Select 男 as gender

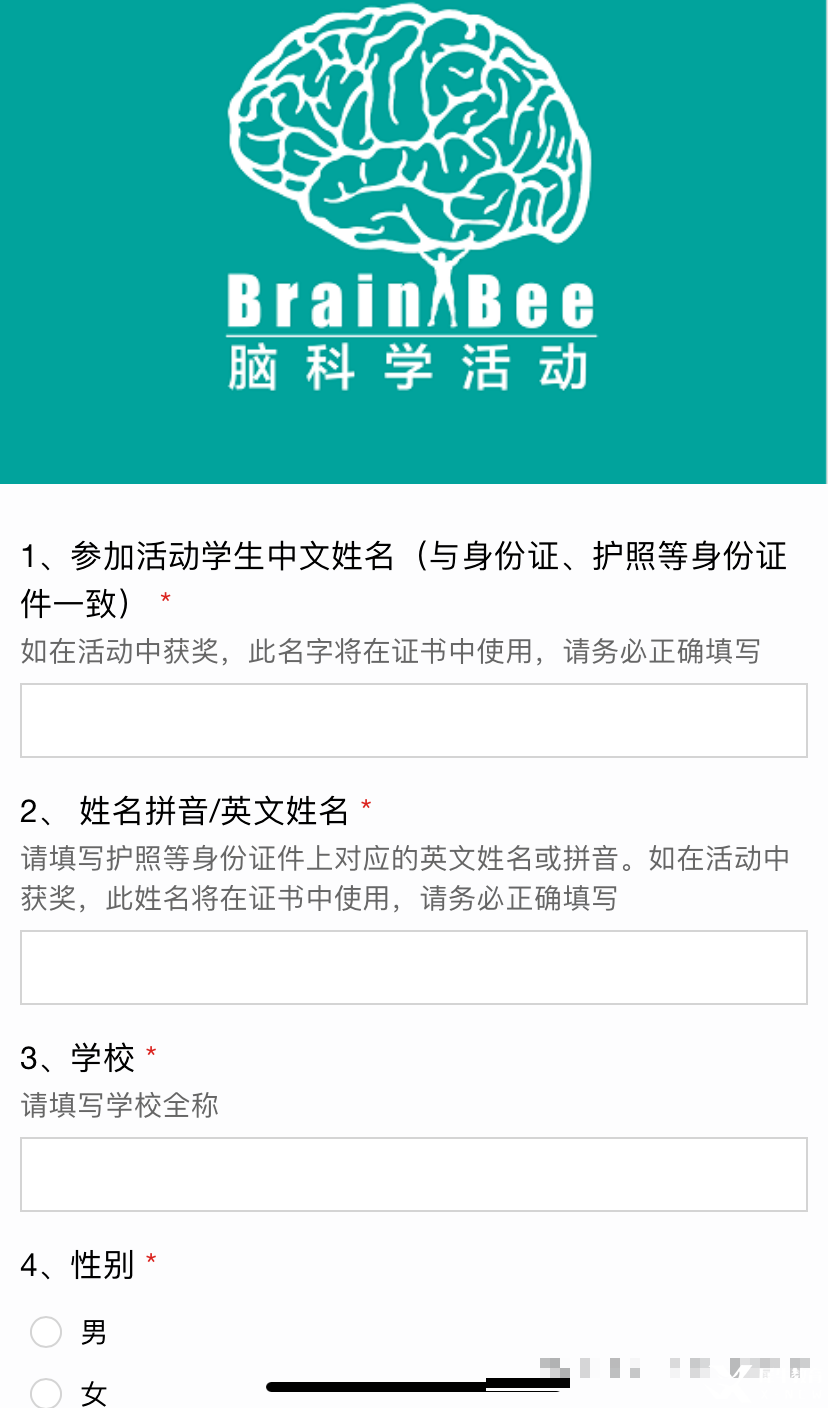point(47,1332)
